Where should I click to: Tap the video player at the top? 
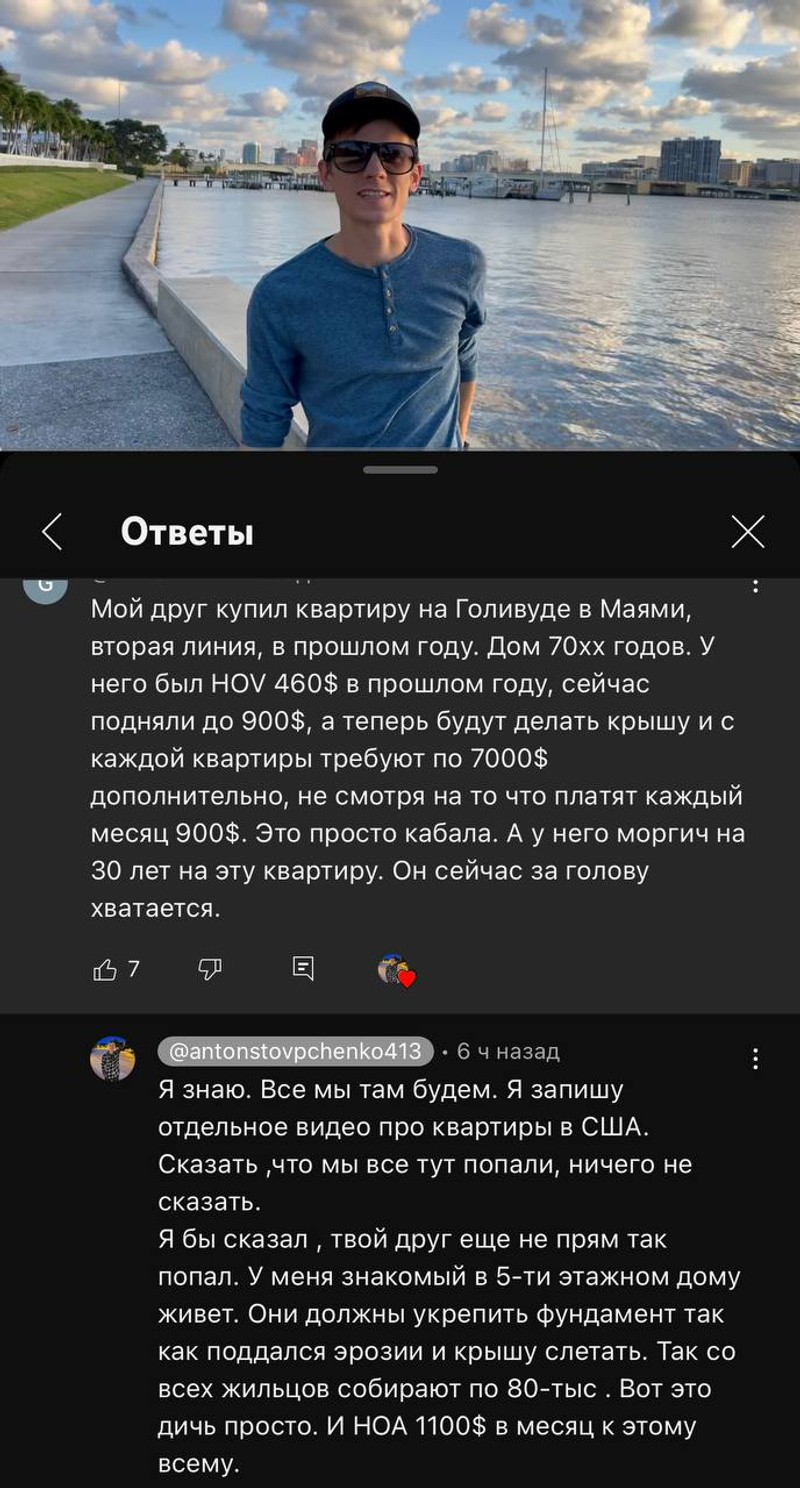click(x=400, y=225)
